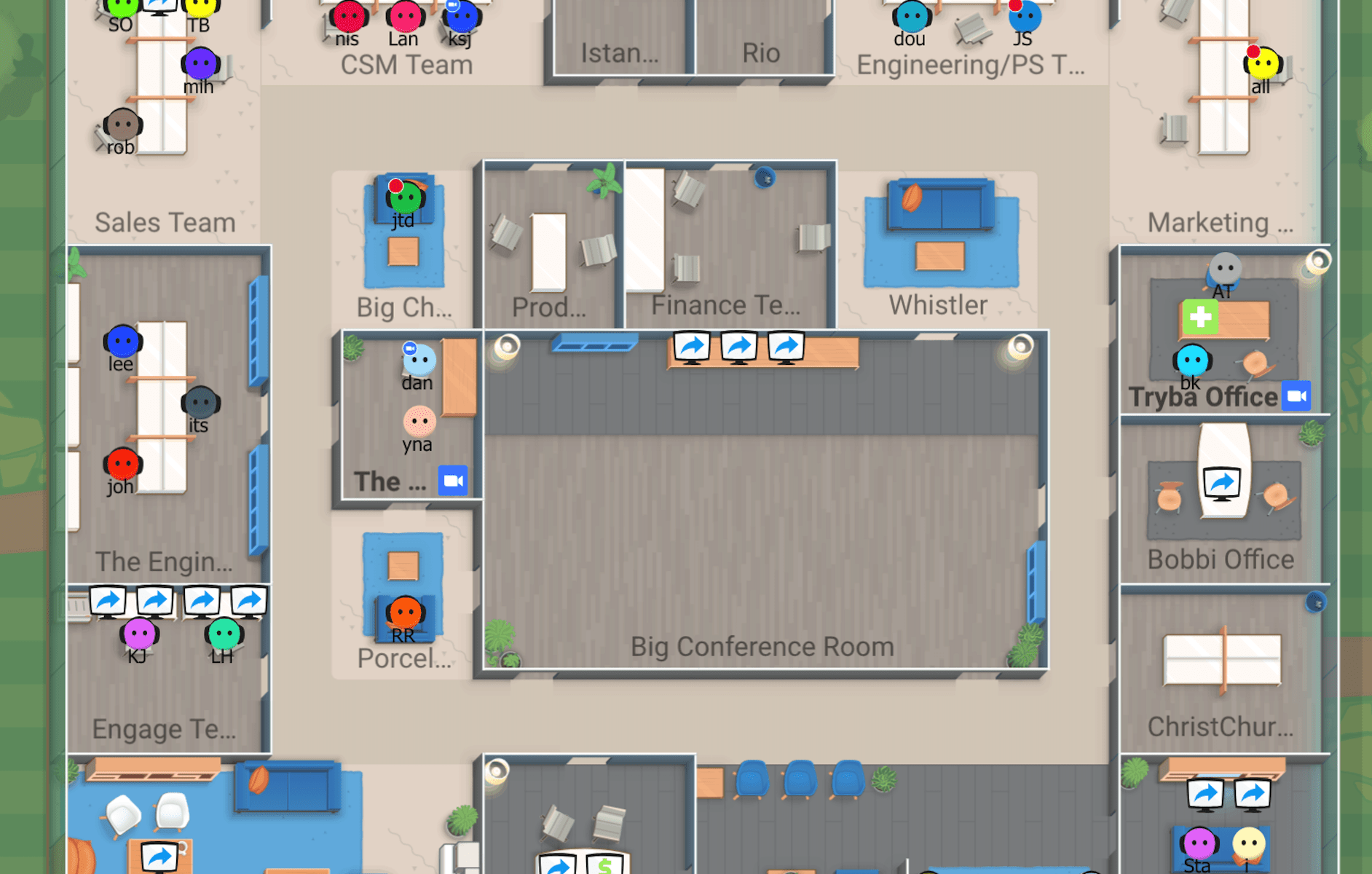Select the yna avatar
The height and width of the screenshot is (874, 1372).
(x=419, y=422)
